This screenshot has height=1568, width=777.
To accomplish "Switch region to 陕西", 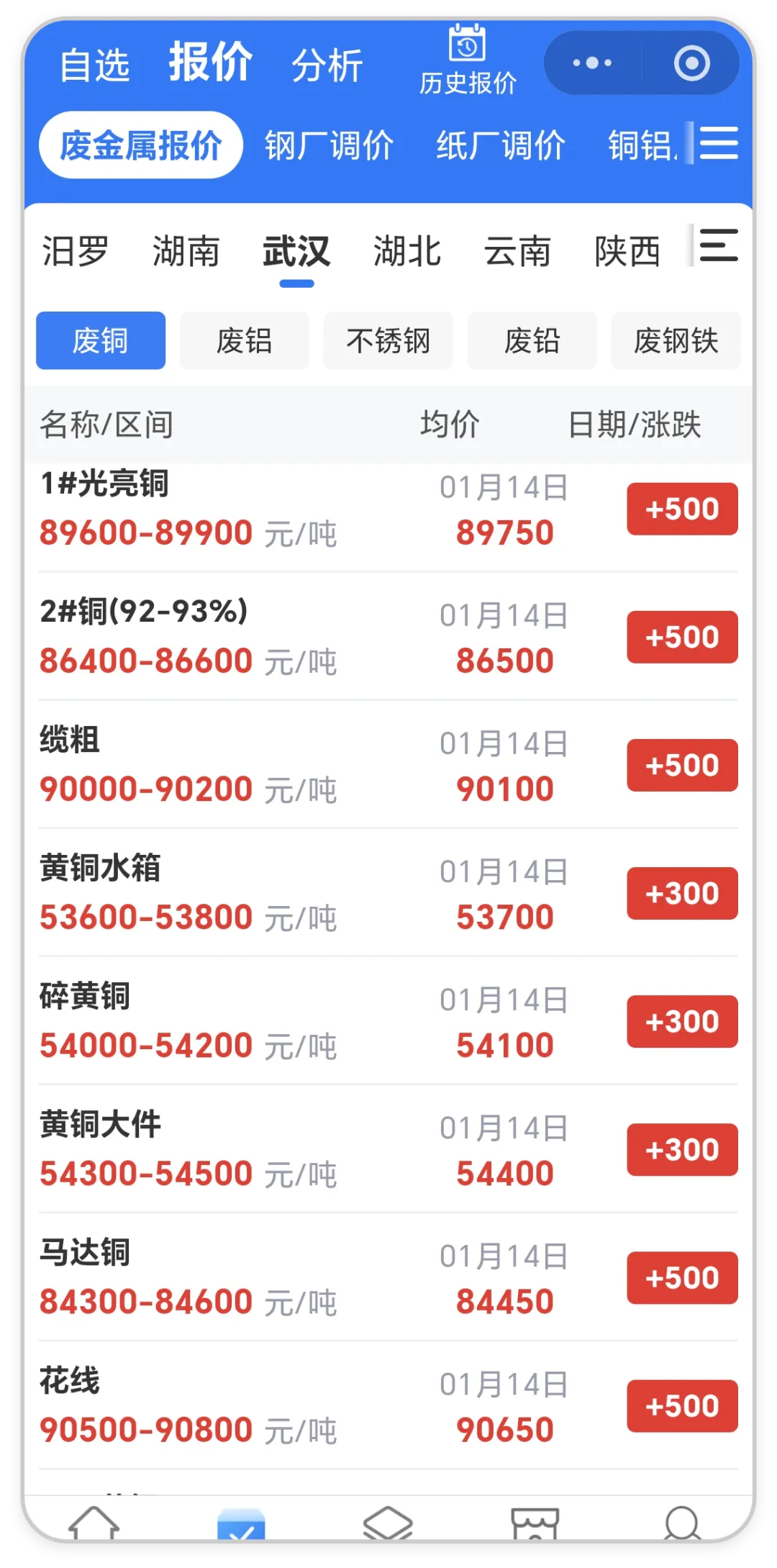I will [x=627, y=251].
